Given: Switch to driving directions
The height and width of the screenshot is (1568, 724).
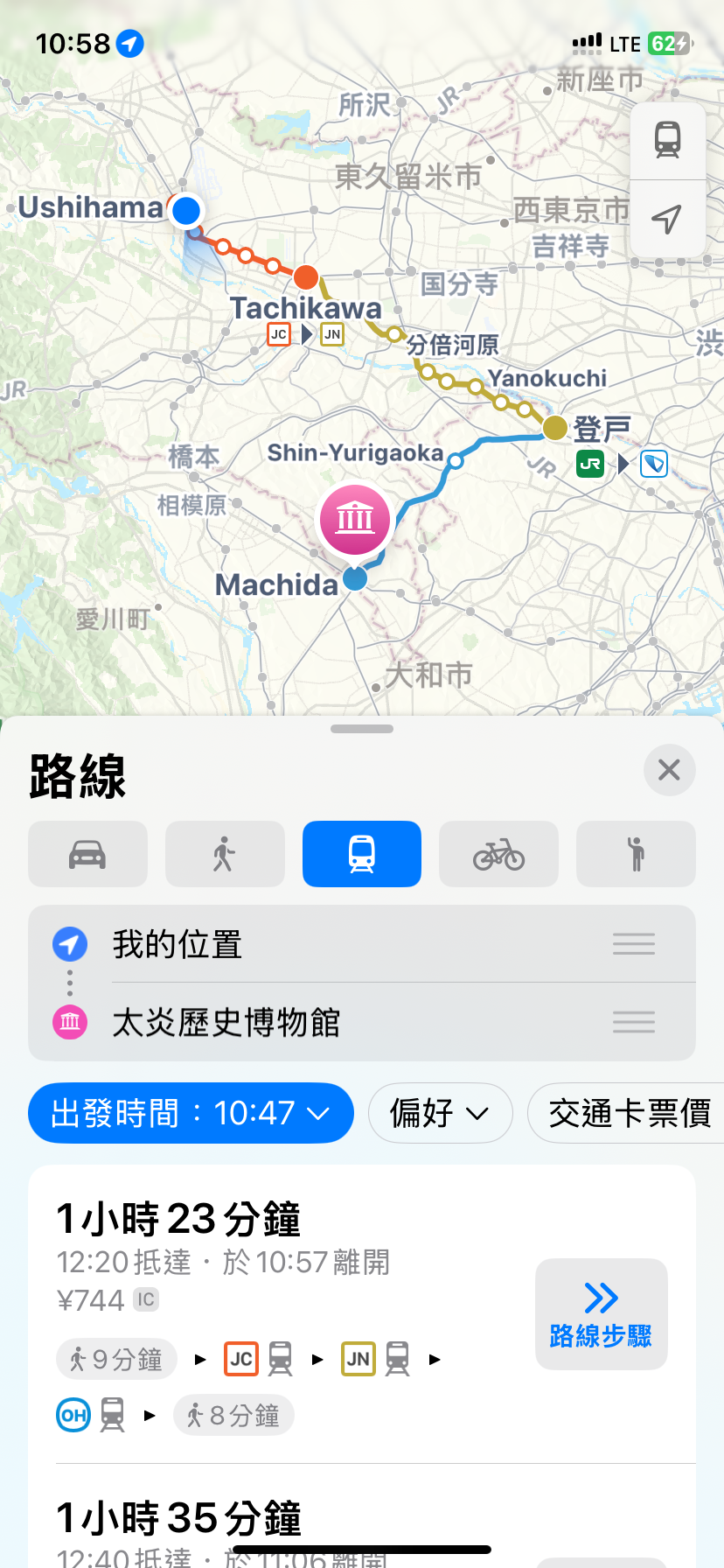Looking at the screenshot, I should point(87,854).
